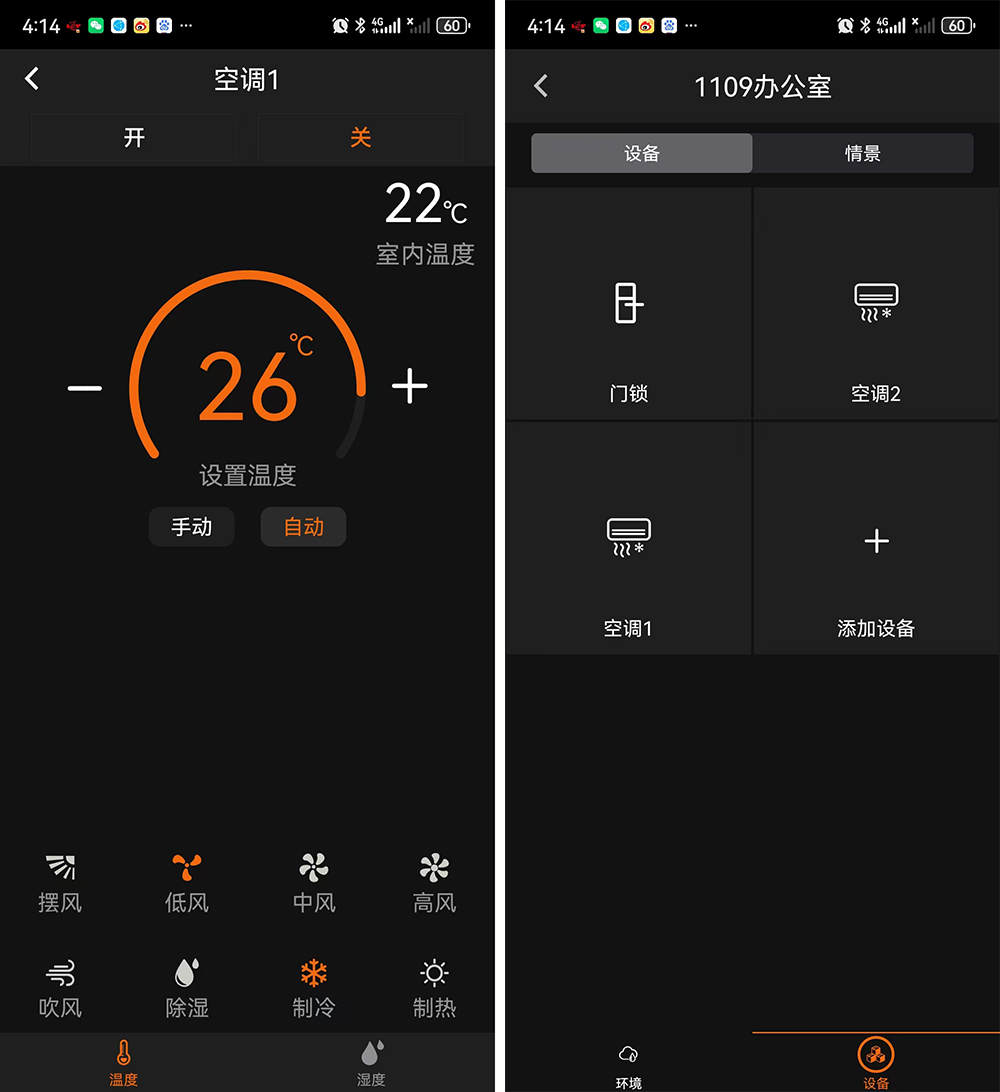Enable 摆风 swing mode
The height and width of the screenshot is (1092, 1000).
pyautogui.click(x=60, y=884)
